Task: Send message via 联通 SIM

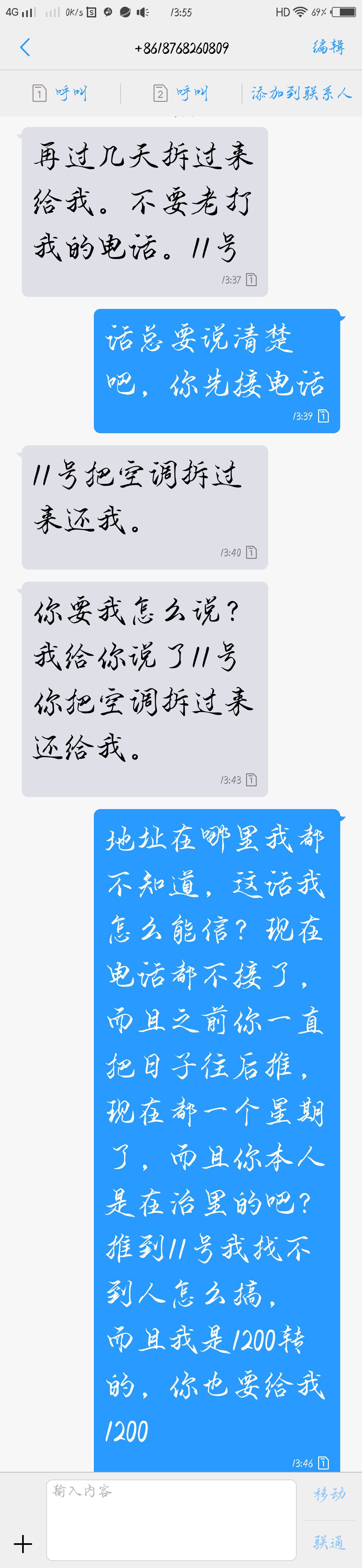Action: [329, 1543]
